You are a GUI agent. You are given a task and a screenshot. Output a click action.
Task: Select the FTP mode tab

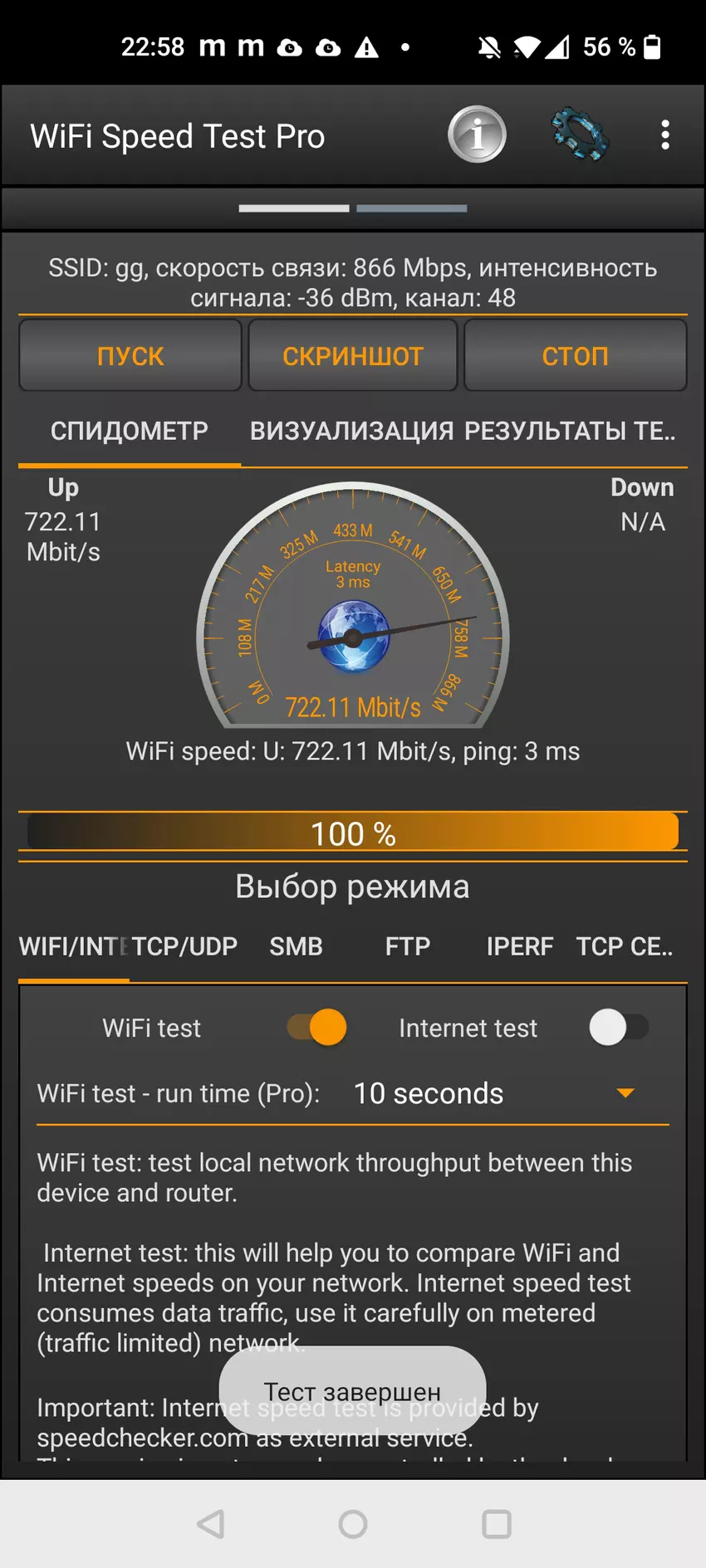[407, 946]
